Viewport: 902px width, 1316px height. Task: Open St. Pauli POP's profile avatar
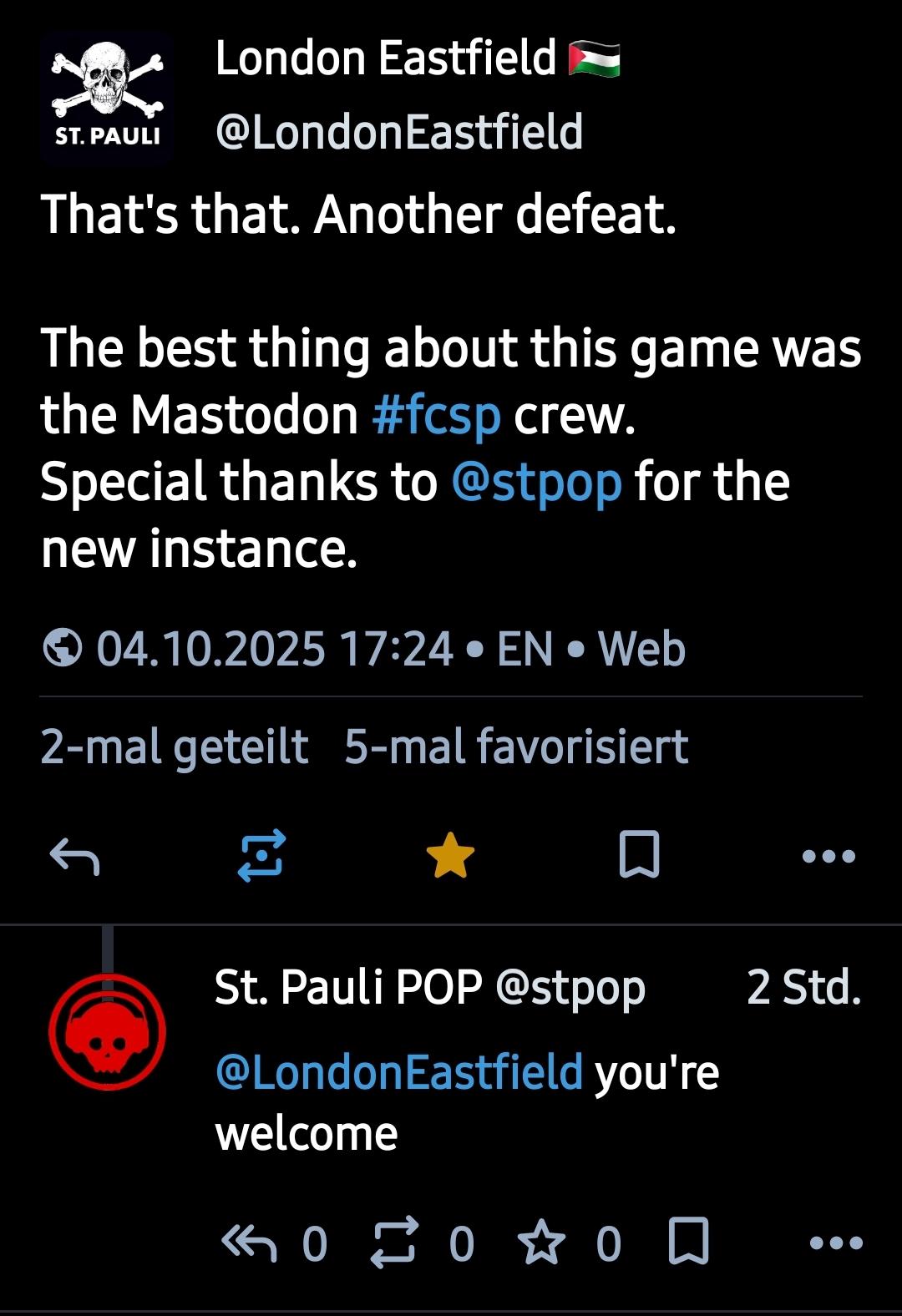point(107,1032)
